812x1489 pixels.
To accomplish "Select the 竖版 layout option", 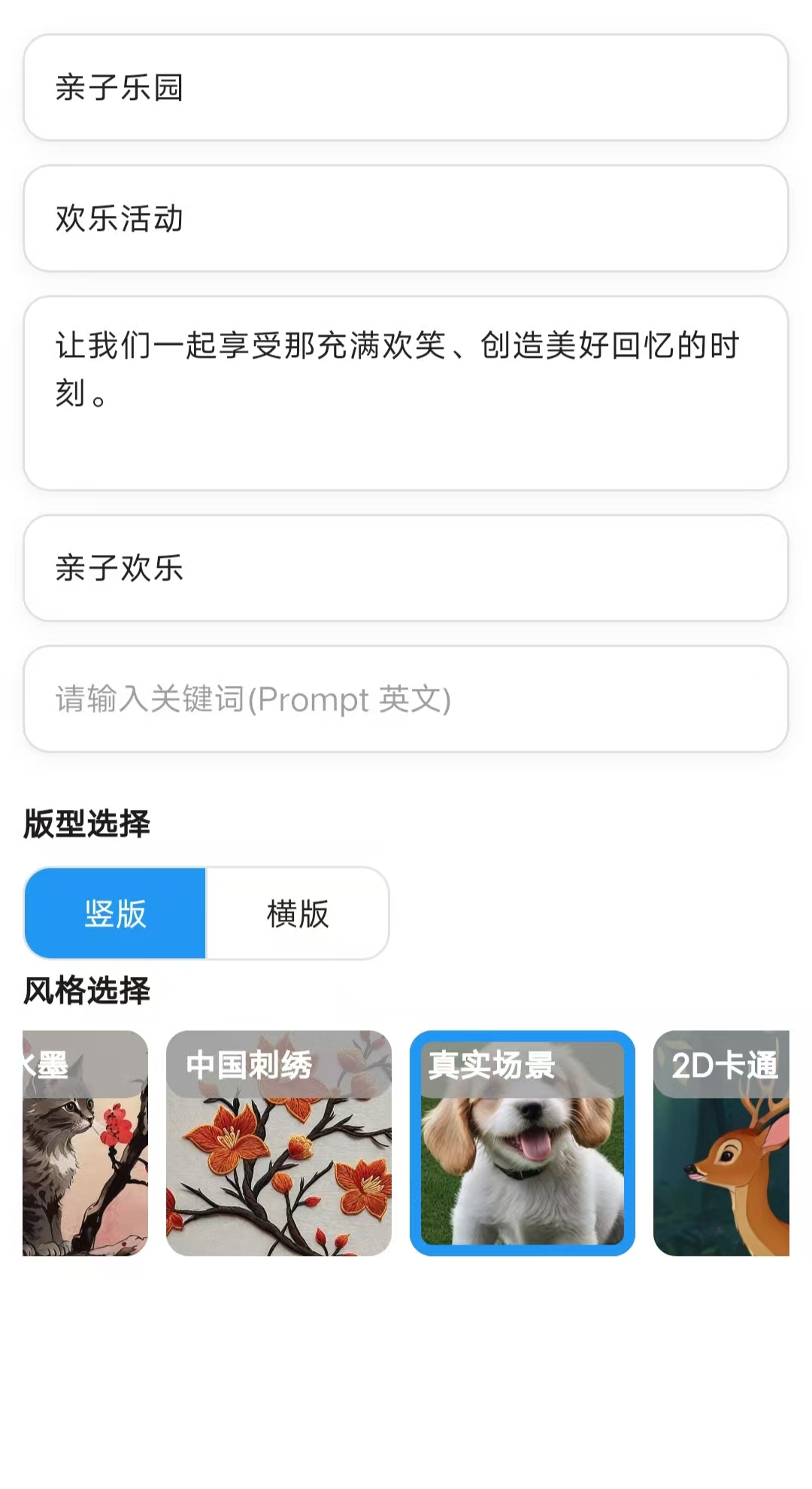I will (x=115, y=913).
